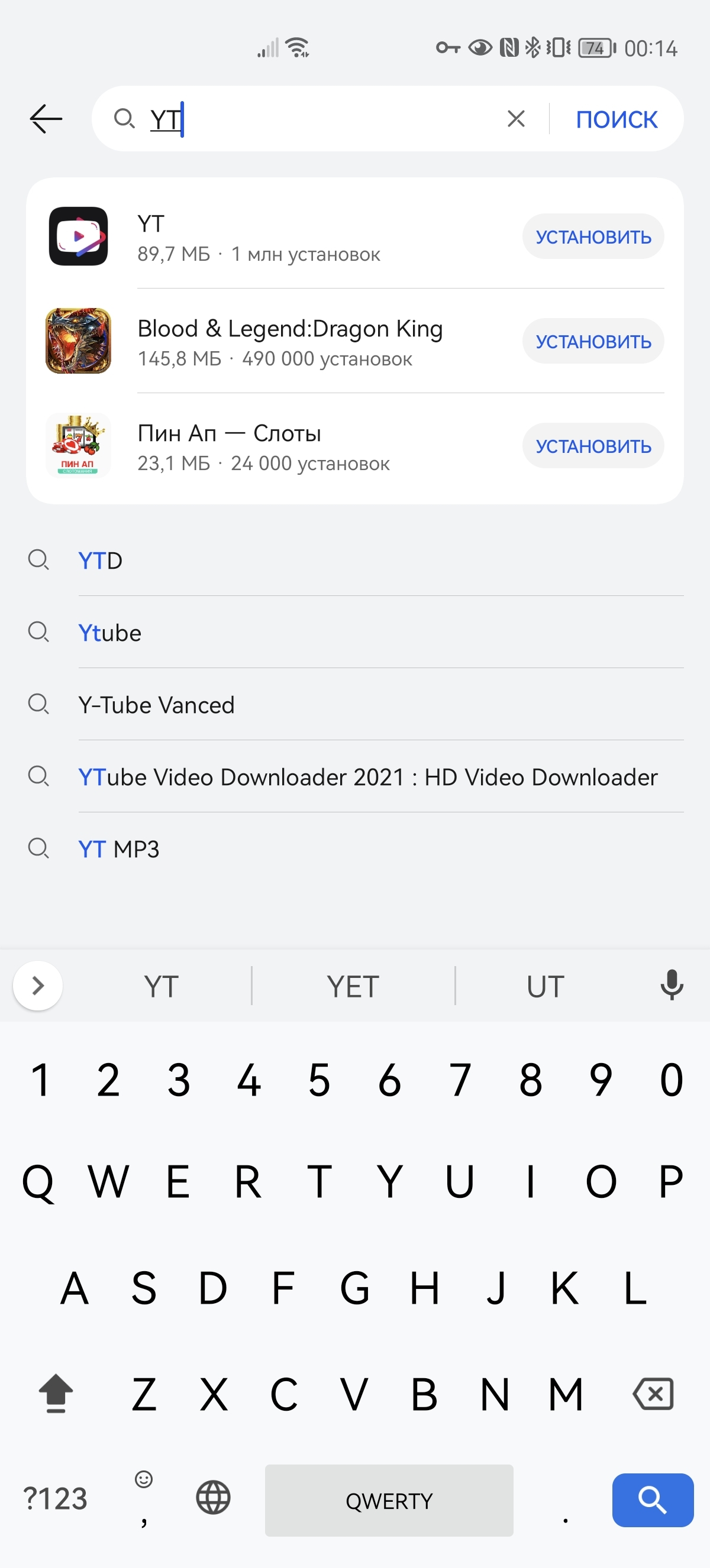Tap the blue keyboard search key
The image size is (710, 1568).
pyautogui.click(x=652, y=1500)
